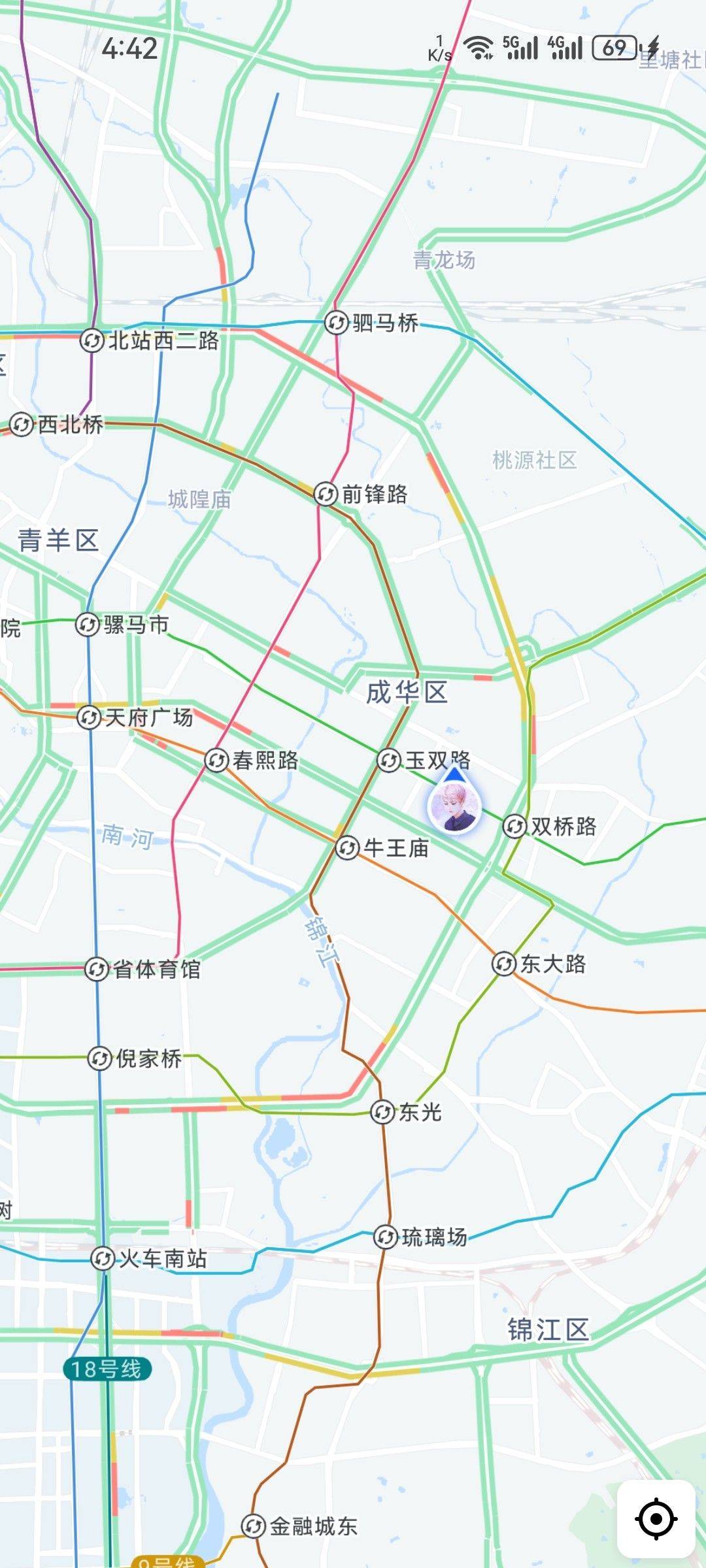Tap the locate-me button
The width and height of the screenshot is (706, 1568).
pos(656,1518)
